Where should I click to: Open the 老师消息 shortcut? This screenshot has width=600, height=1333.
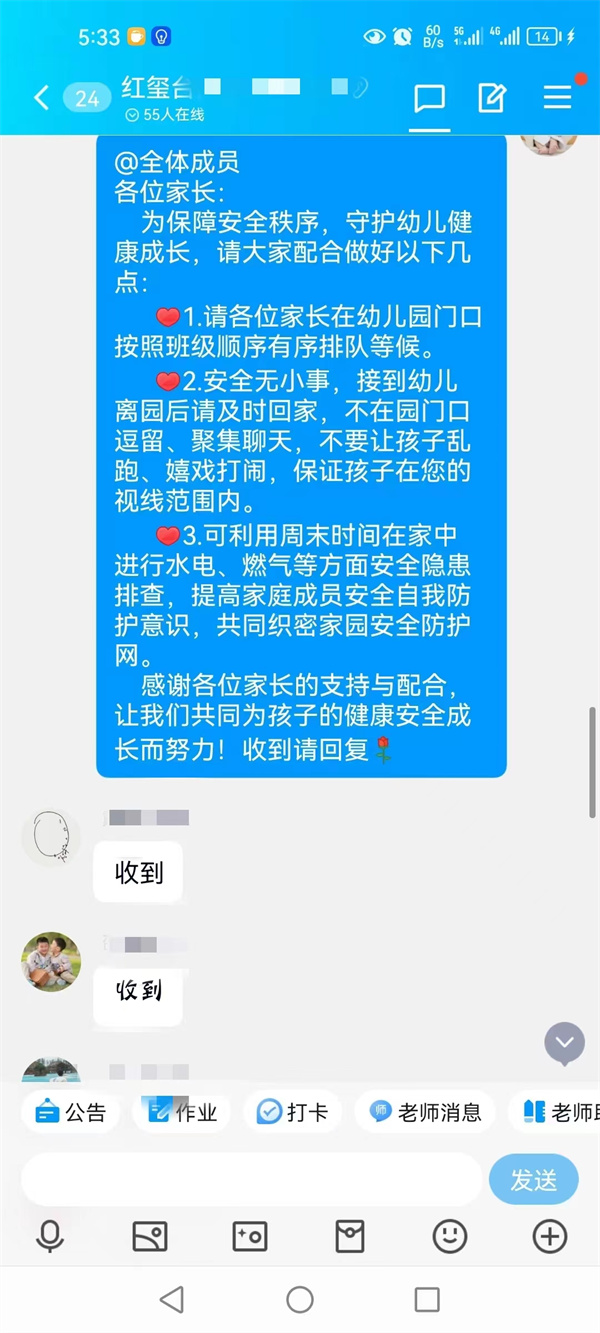[425, 1112]
